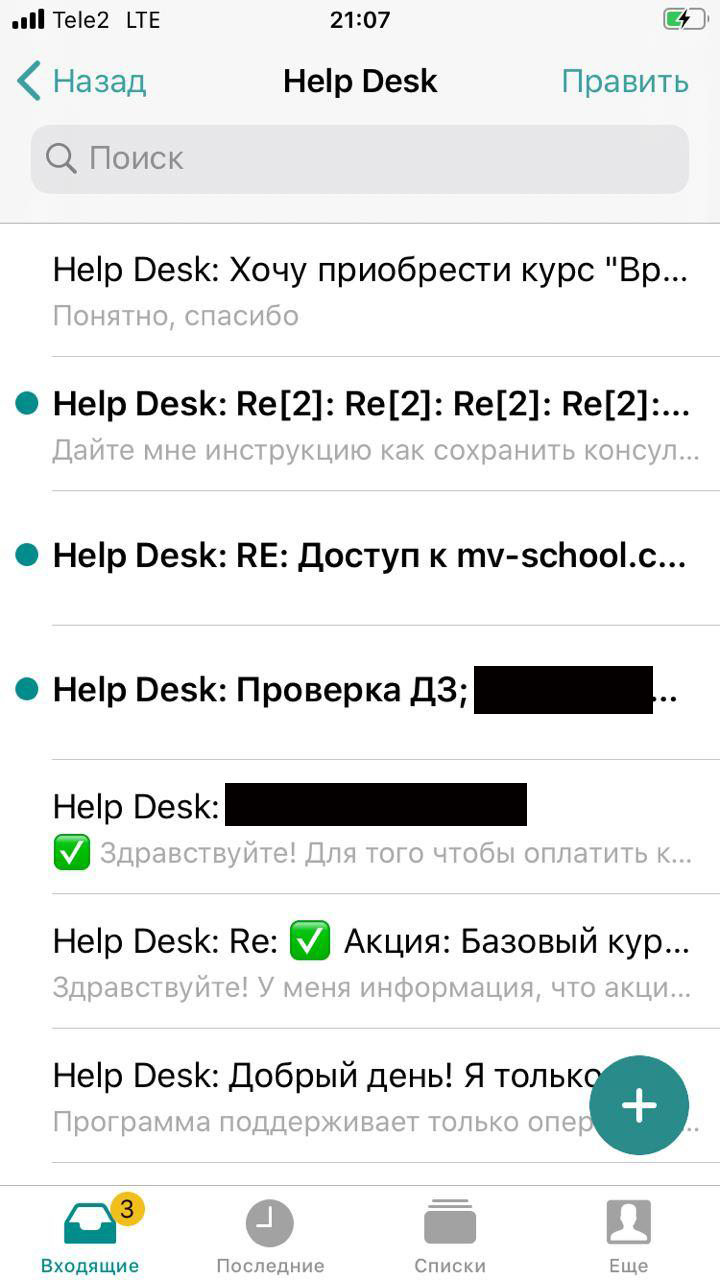
Task: Open the Акция: Базовый курс message
Action: coord(360,961)
